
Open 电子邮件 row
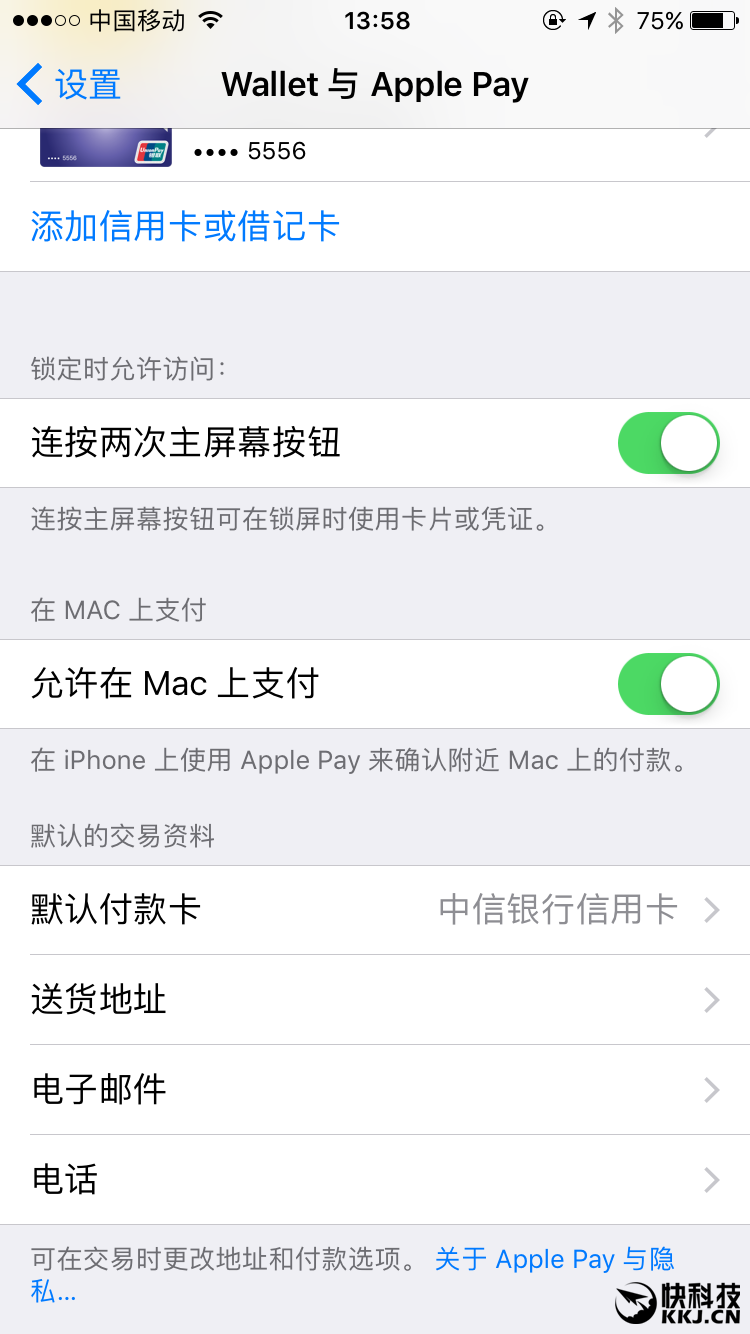375,1089
